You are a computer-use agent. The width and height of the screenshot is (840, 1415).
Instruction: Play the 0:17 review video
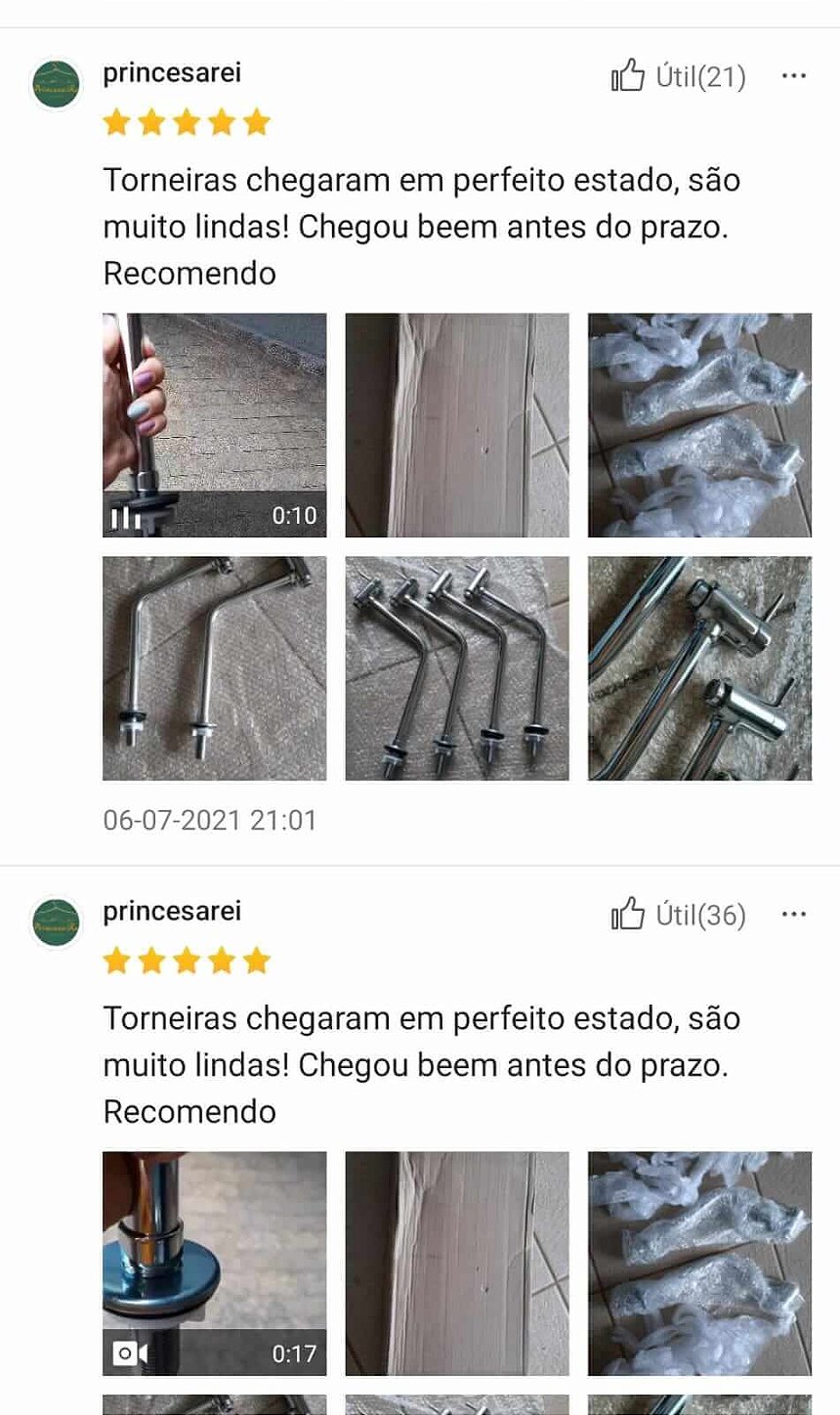(x=215, y=1264)
